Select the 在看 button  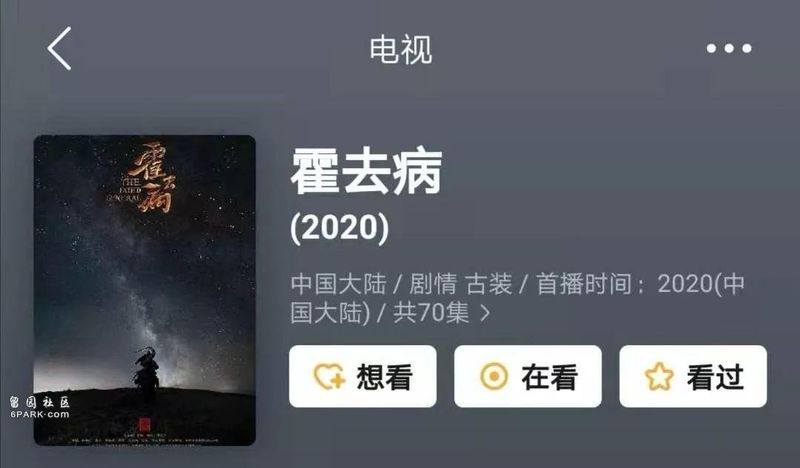pyautogui.click(x=527, y=376)
